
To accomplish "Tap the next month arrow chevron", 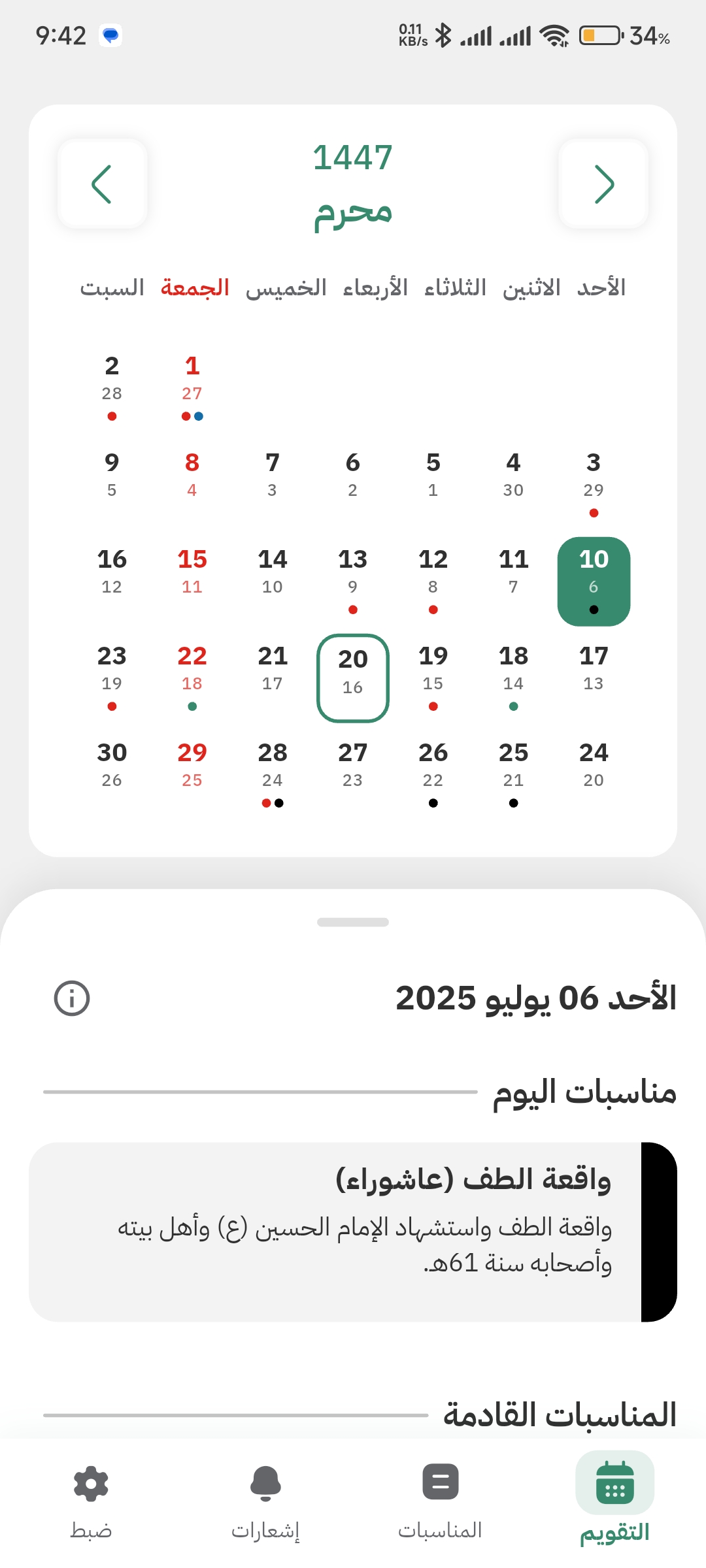I will coord(603,184).
